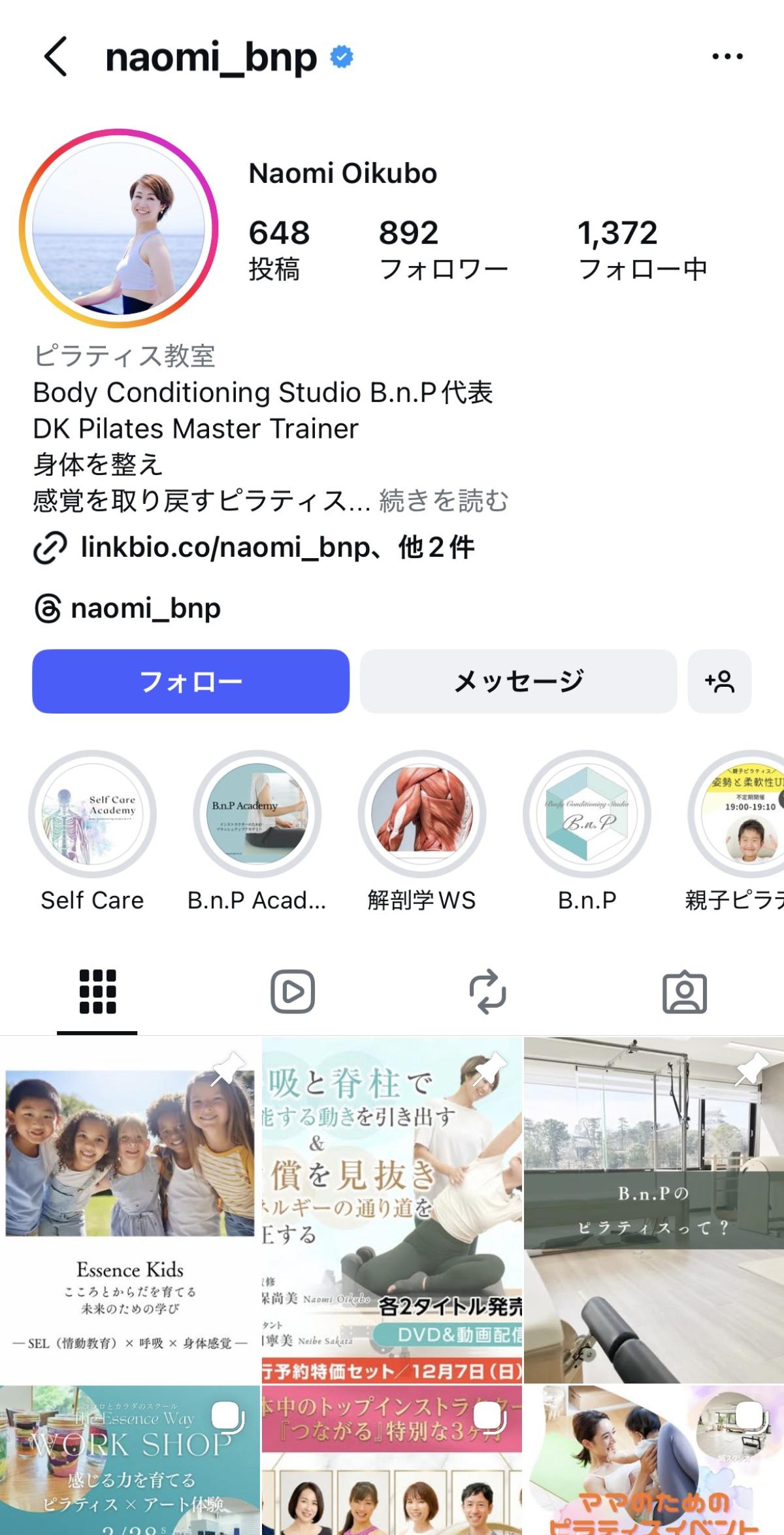Switch to the tagged photos tab

pyautogui.click(x=684, y=991)
